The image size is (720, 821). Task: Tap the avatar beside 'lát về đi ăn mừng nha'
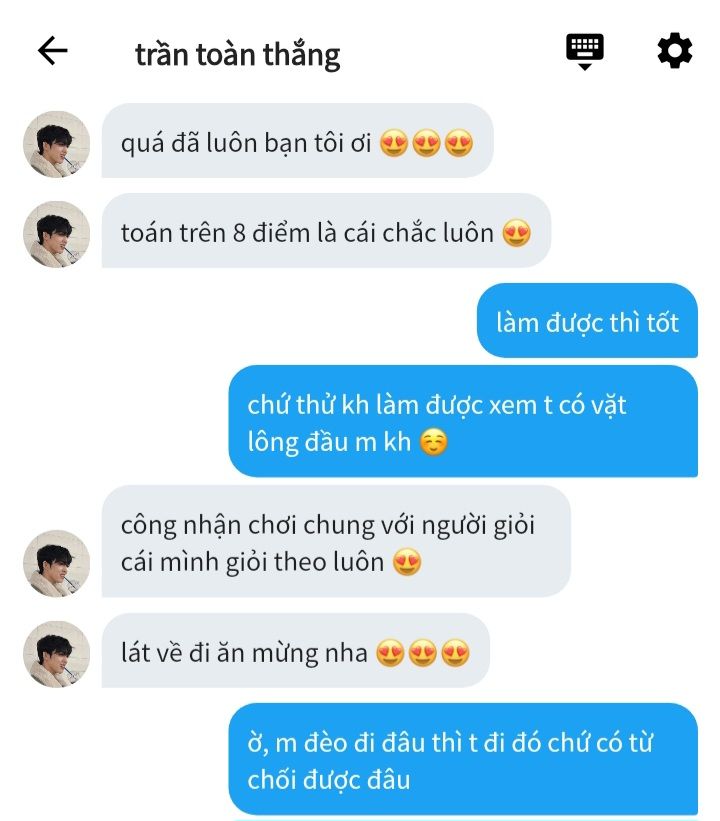click(x=57, y=654)
